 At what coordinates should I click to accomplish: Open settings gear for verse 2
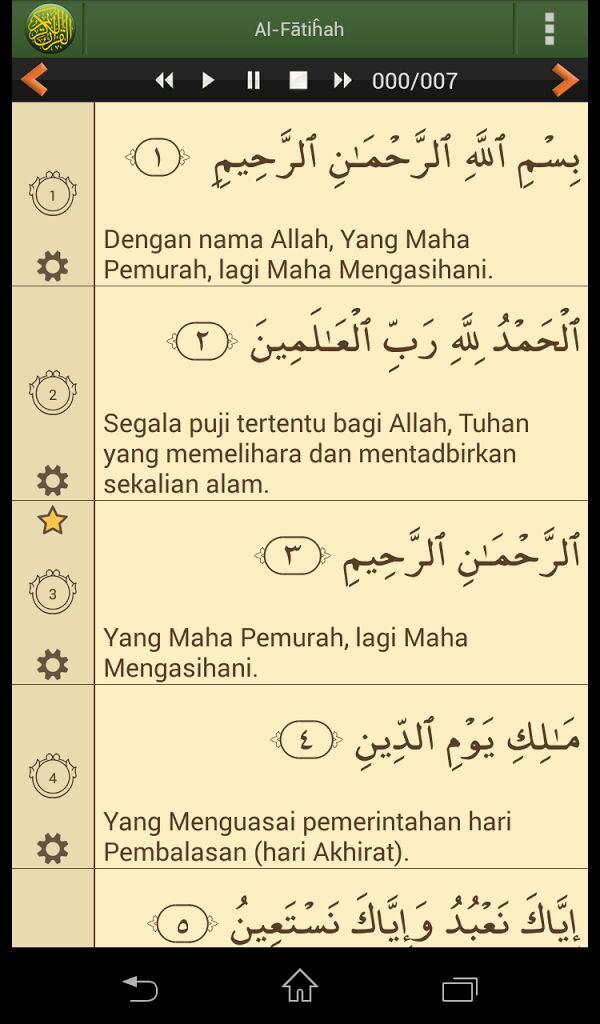(x=52, y=480)
